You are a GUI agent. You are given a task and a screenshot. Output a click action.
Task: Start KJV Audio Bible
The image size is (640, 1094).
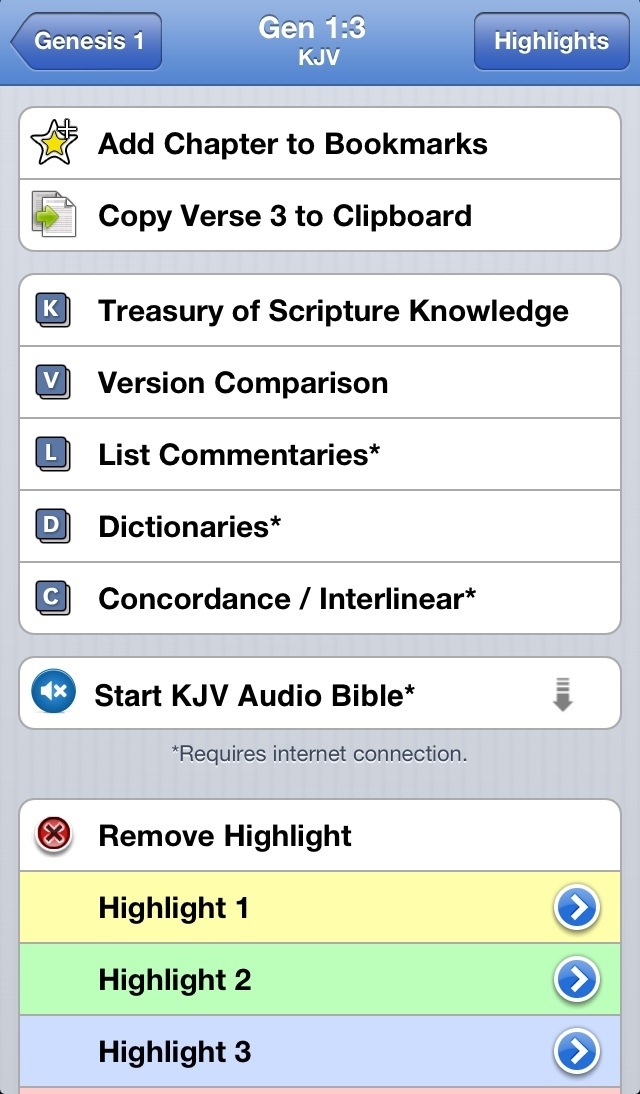coord(320,694)
